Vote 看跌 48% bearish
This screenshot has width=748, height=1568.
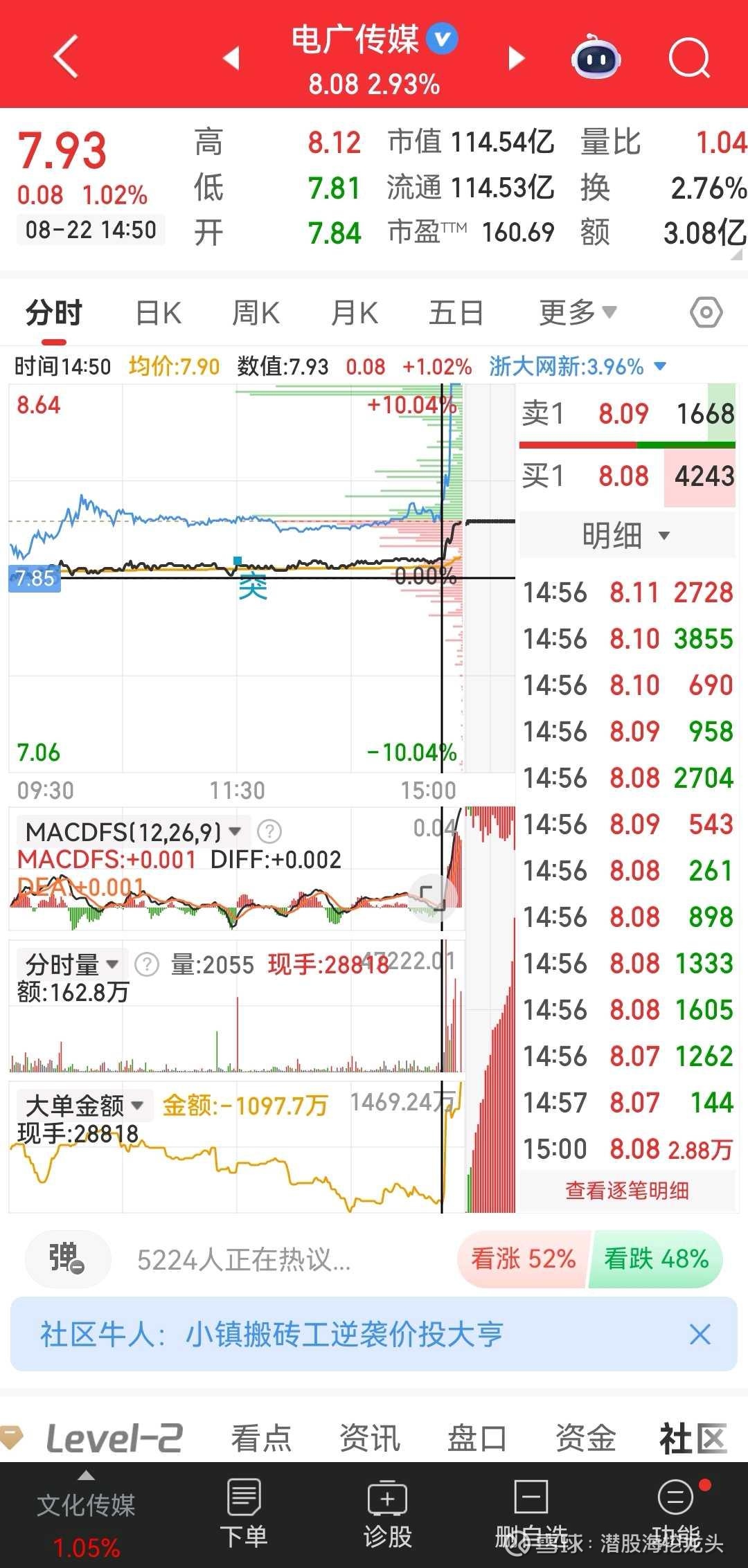point(656,1259)
